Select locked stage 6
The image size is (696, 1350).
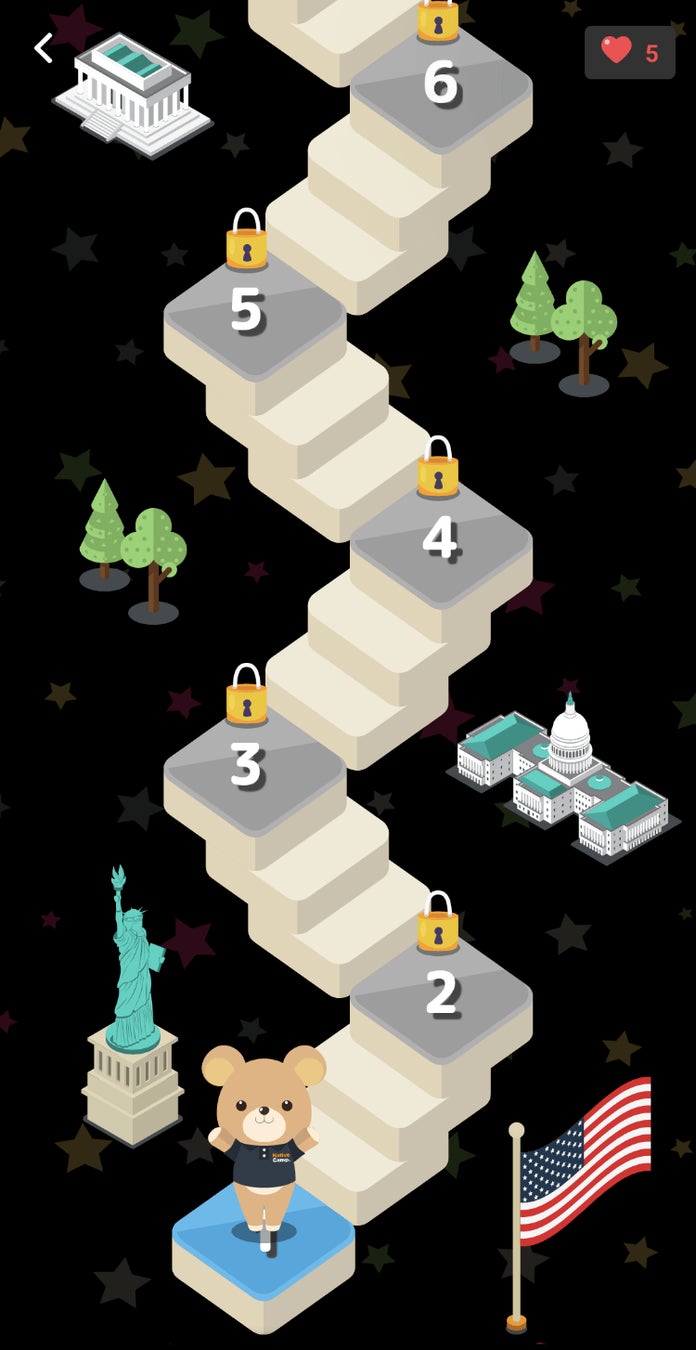tap(440, 84)
